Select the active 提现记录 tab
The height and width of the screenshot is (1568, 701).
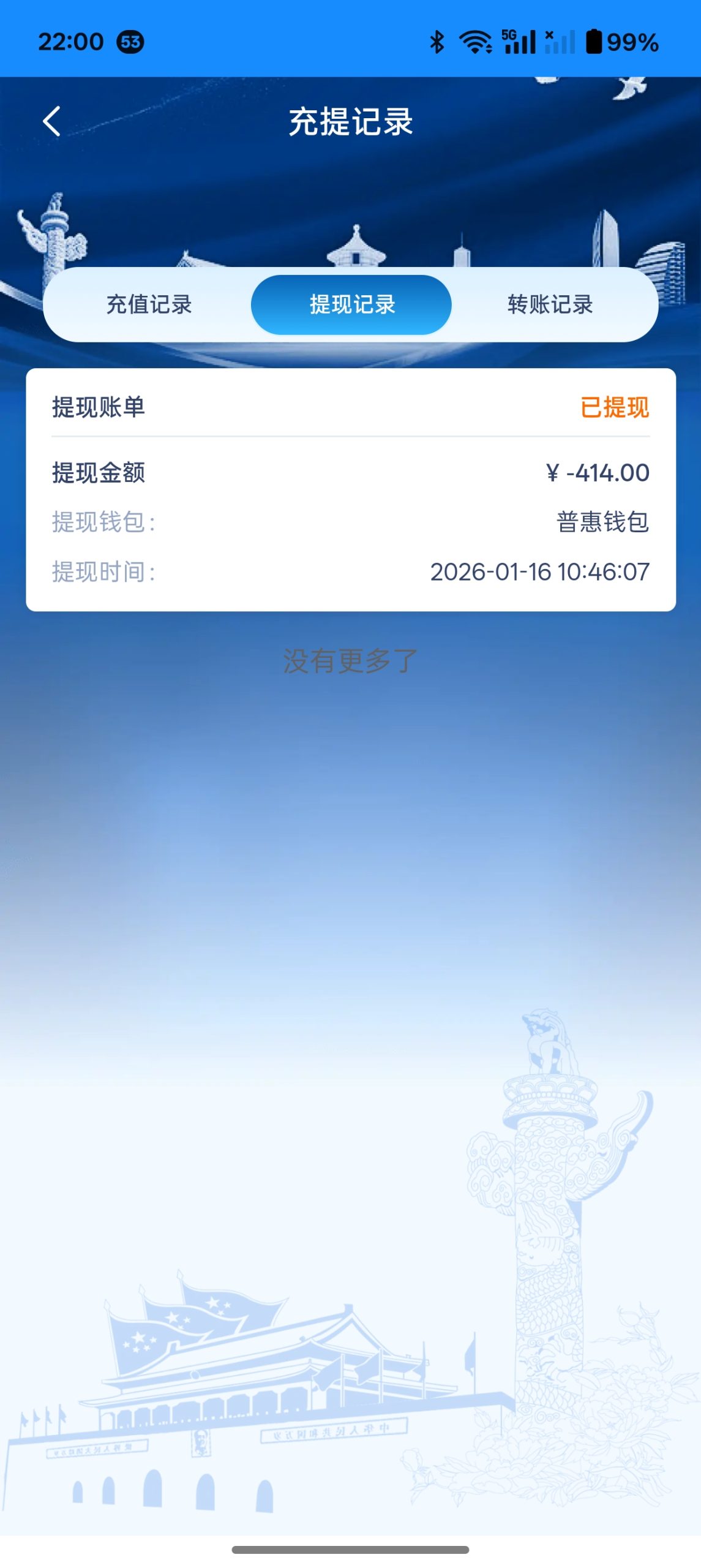tap(350, 304)
